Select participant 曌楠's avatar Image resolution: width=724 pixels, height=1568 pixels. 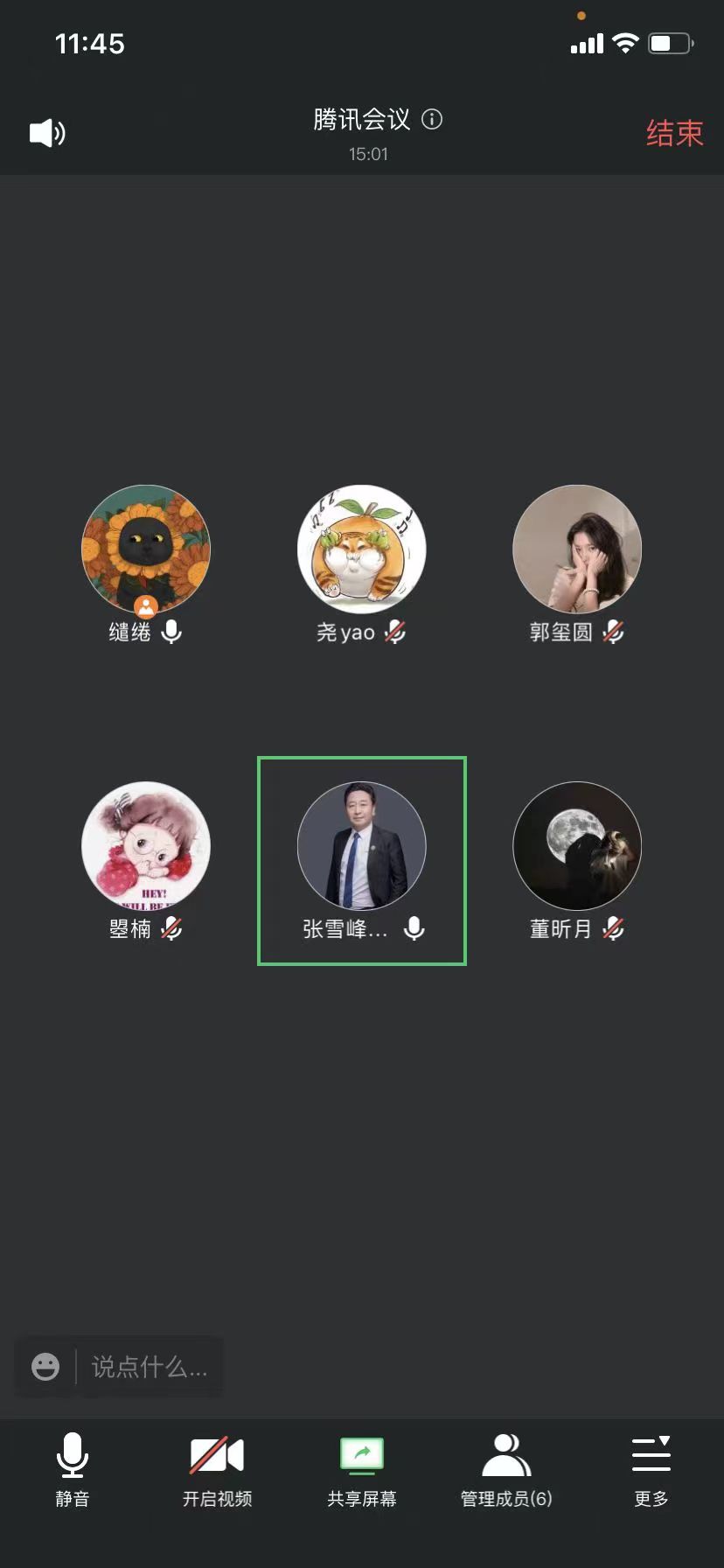point(146,846)
